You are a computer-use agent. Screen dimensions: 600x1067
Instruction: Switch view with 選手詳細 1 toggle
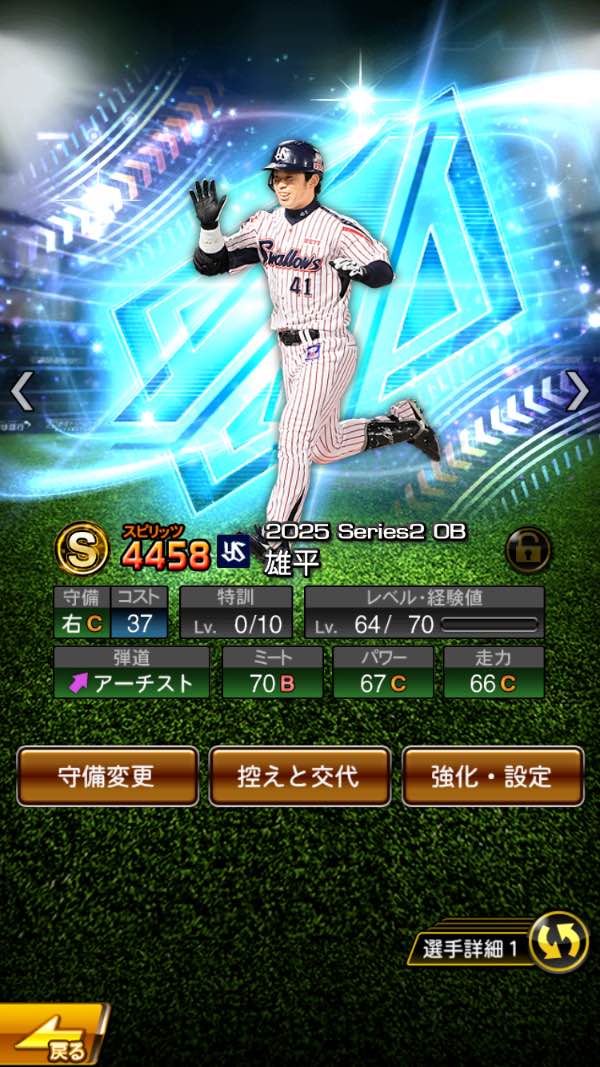point(558,942)
